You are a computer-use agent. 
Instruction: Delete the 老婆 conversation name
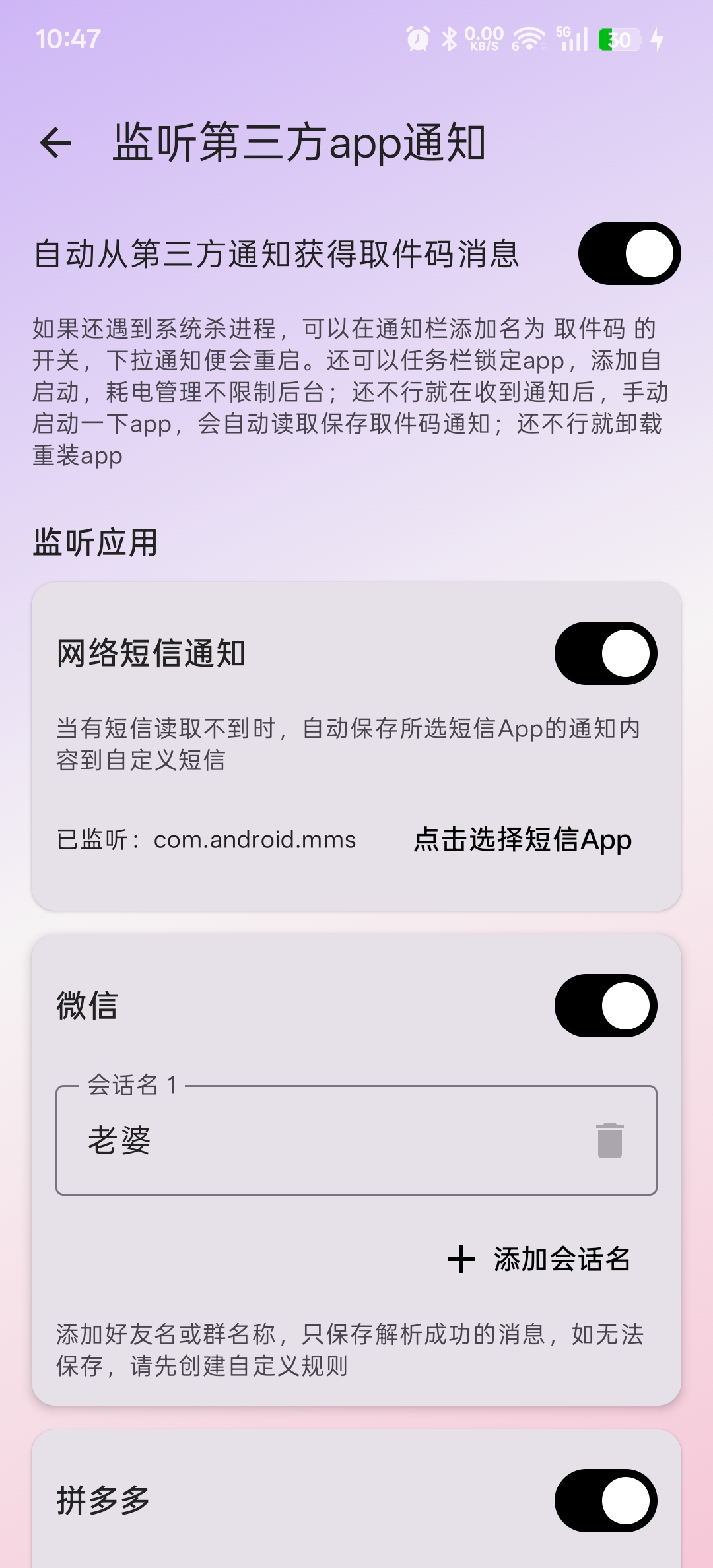610,1140
